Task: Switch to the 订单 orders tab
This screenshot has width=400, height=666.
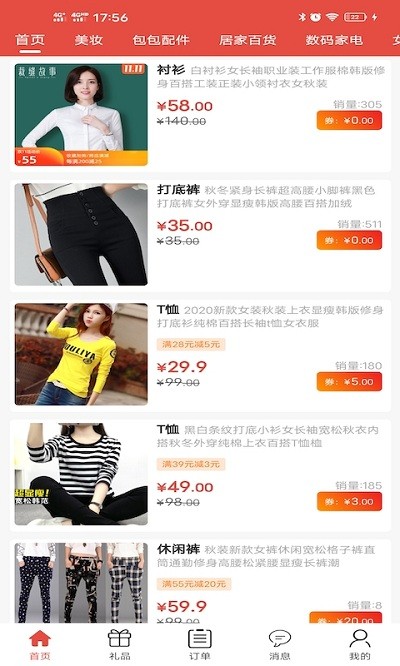Action: [200, 645]
